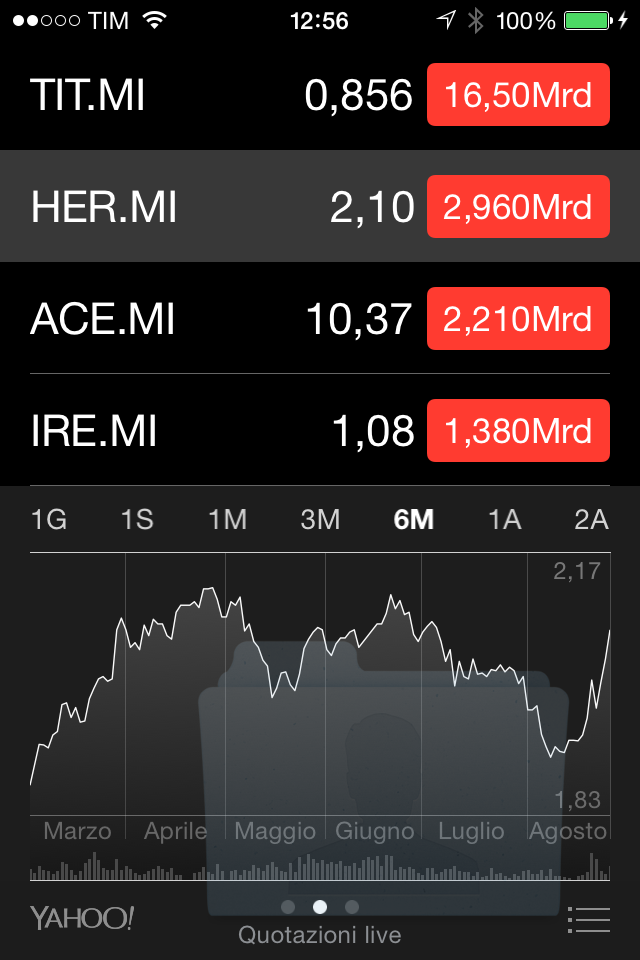Switch chart to 1A range
The height and width of the screenshot is (960, 640).
pos(504,520)
